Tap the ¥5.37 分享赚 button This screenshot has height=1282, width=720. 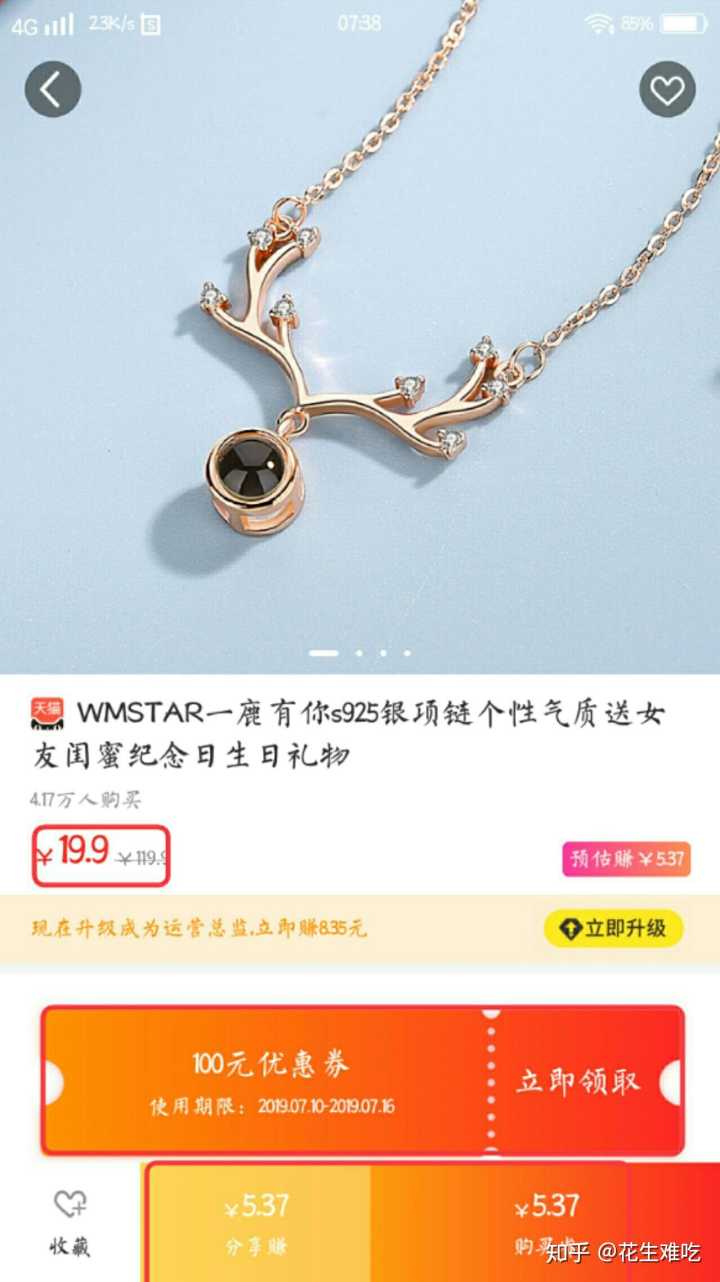pyautogui.click(x=258, y=1222)
